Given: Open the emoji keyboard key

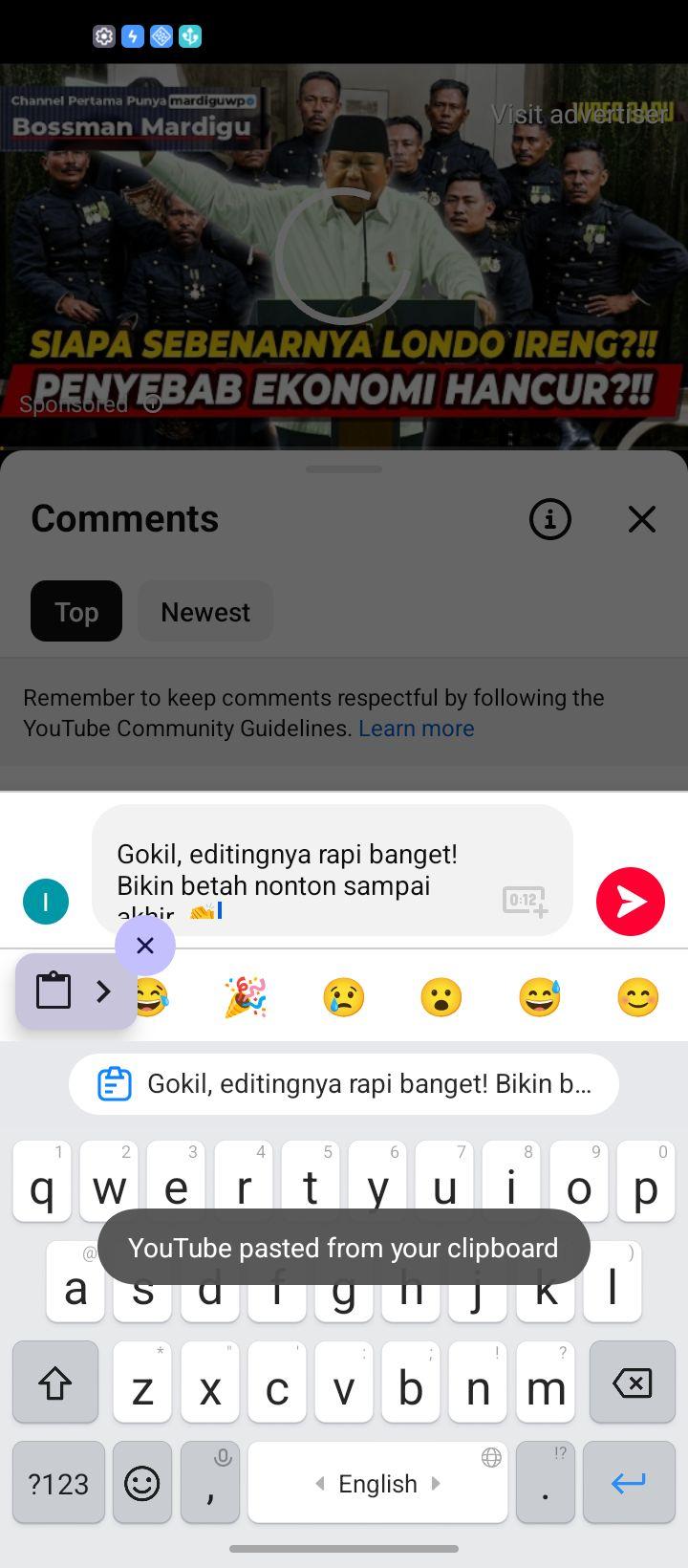Looking at the screenshot, I should (x=142, y=1483).
